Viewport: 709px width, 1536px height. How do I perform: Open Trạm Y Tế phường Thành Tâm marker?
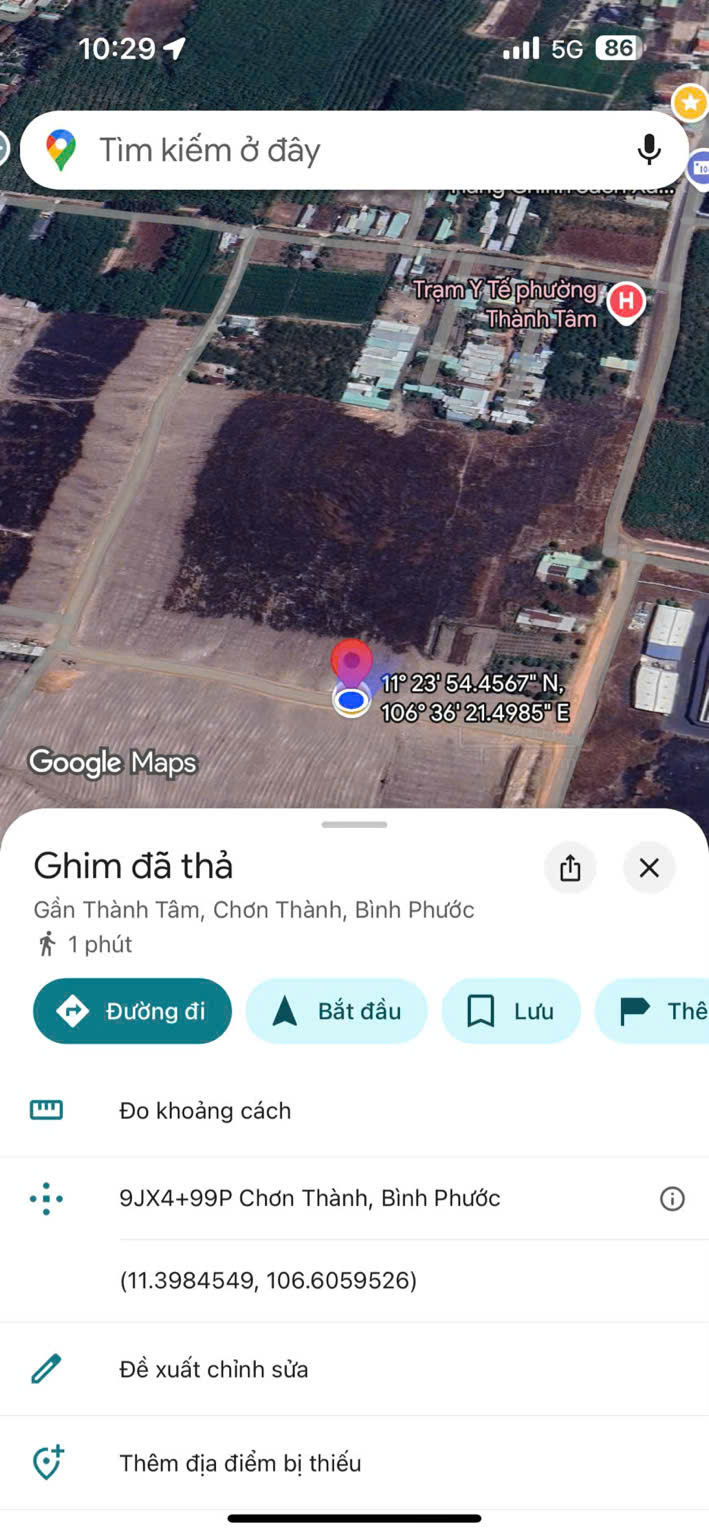[x=626, y=301]
